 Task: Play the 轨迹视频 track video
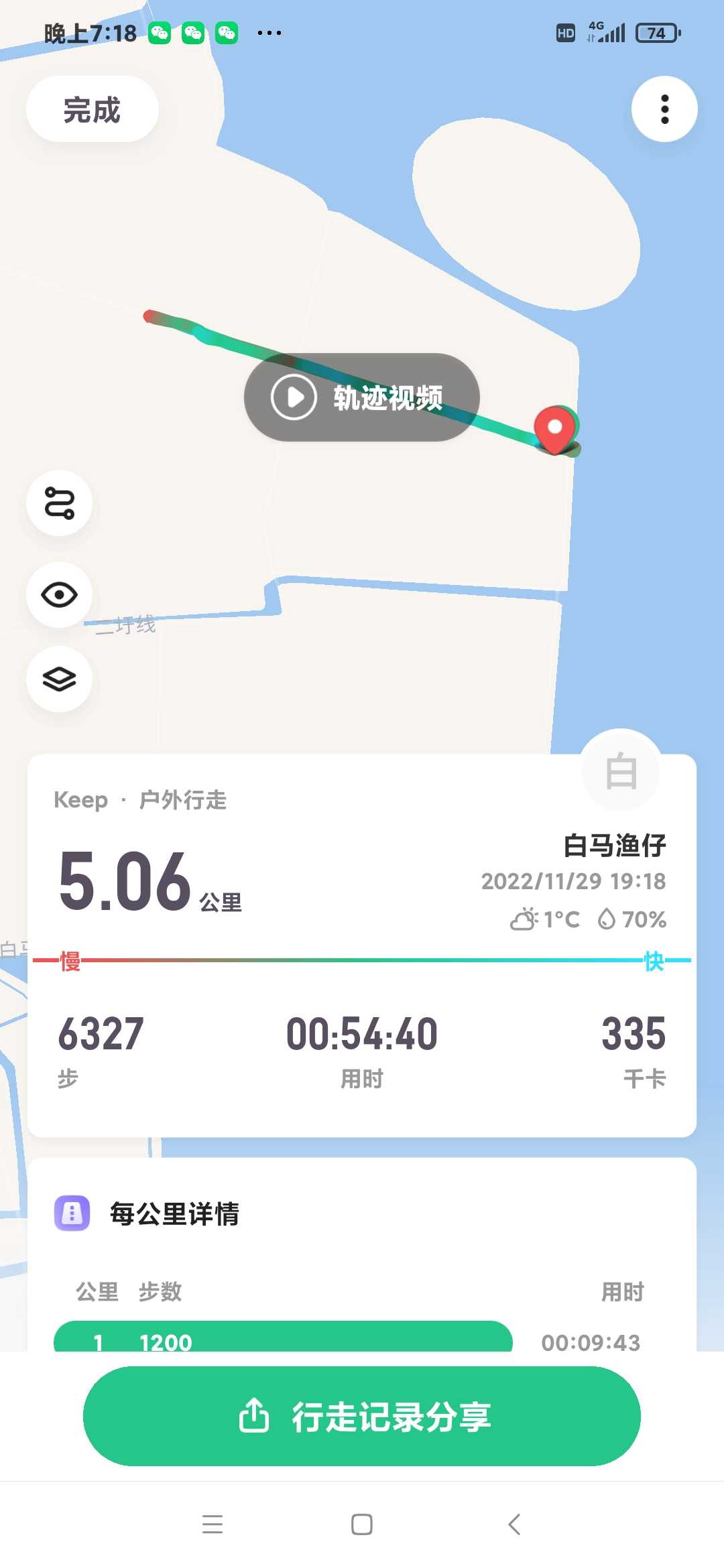tap(362, 397)
